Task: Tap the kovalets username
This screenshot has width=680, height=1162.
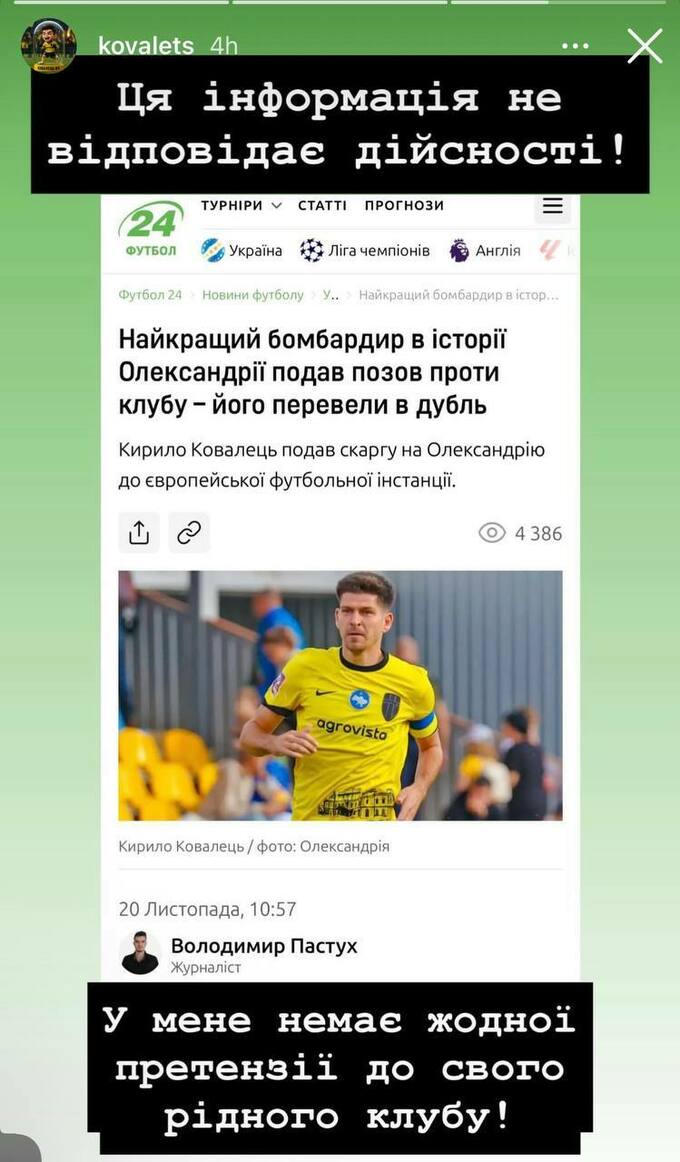Action: (147, 46)
